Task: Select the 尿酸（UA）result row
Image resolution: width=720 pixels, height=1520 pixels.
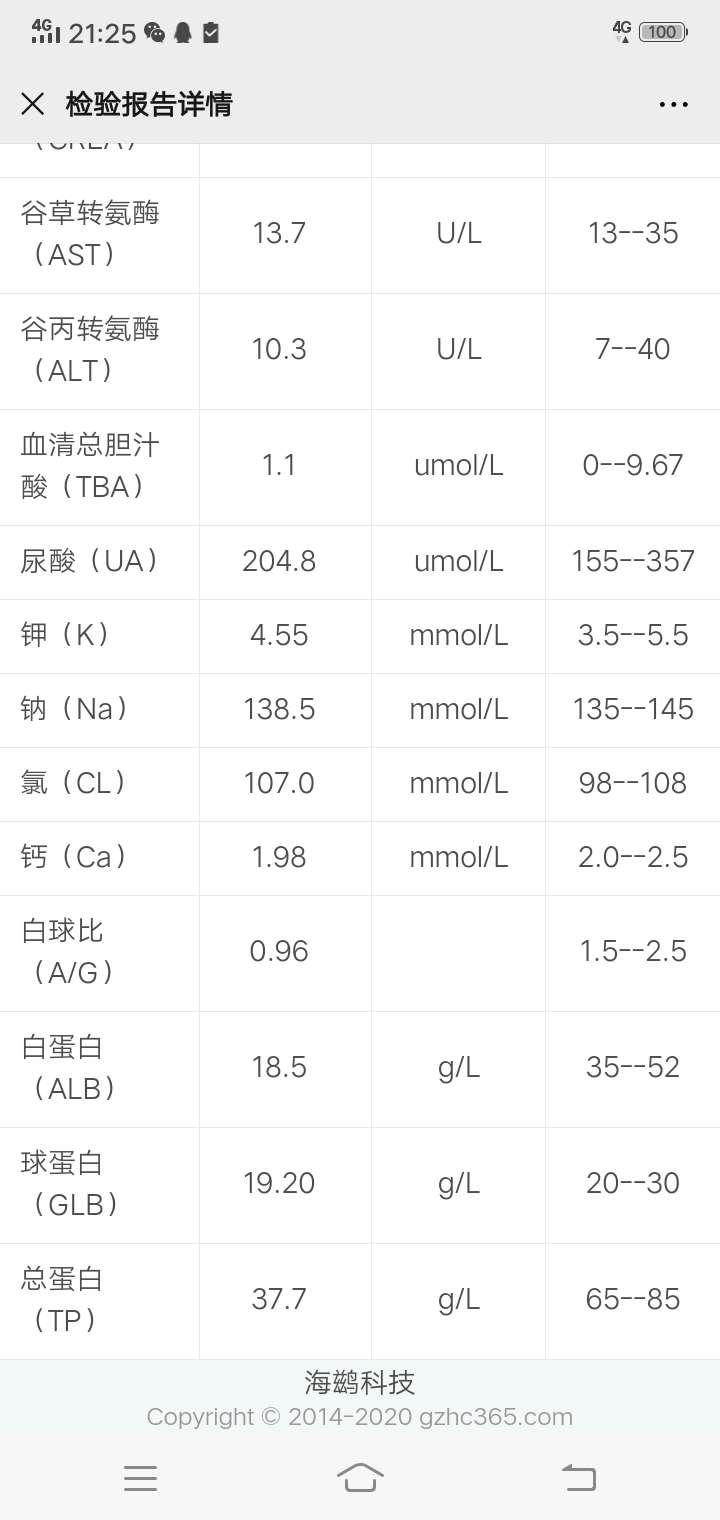Action: pos(360,561)
